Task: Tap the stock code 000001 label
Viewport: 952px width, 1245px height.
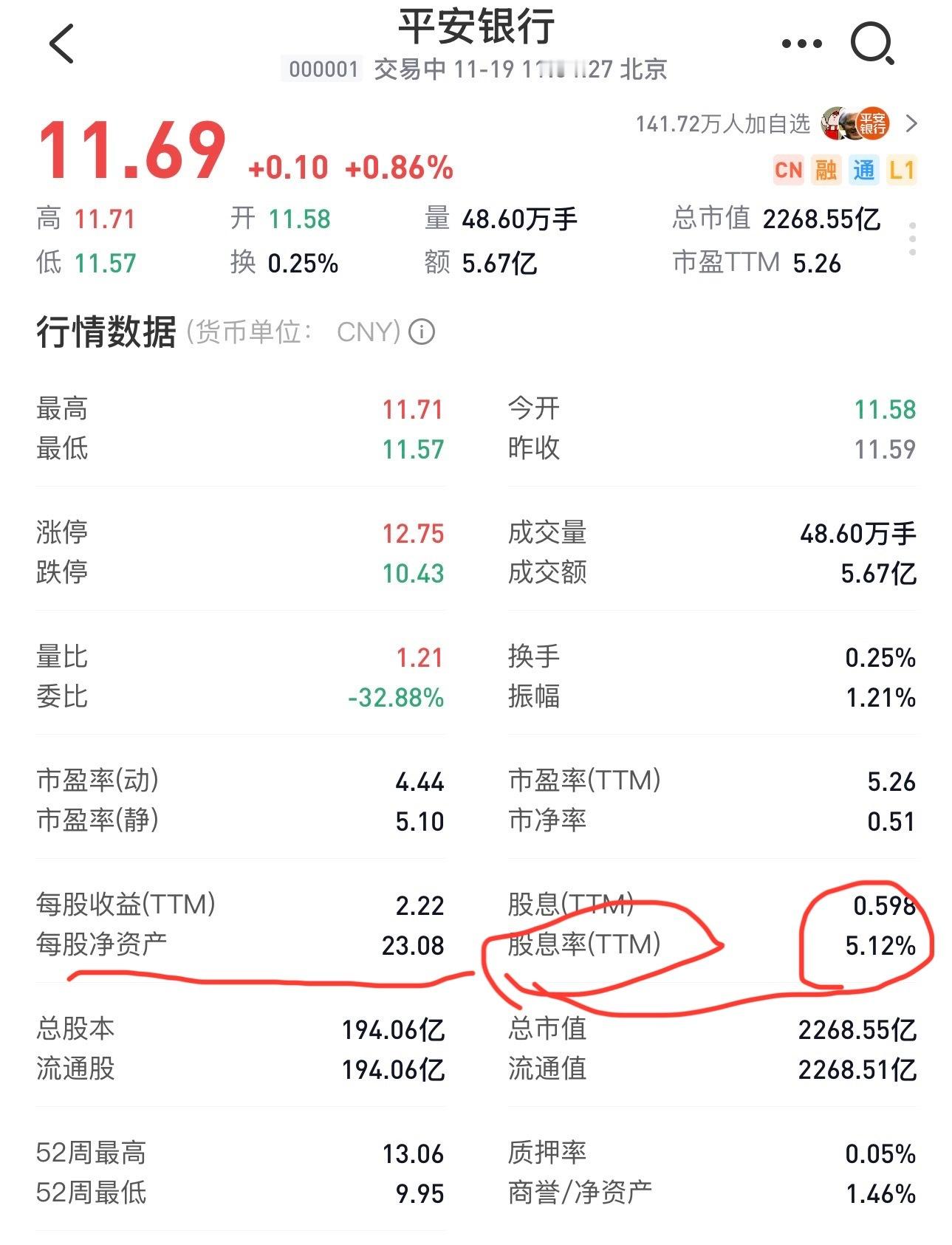Action: click(322, 71)
